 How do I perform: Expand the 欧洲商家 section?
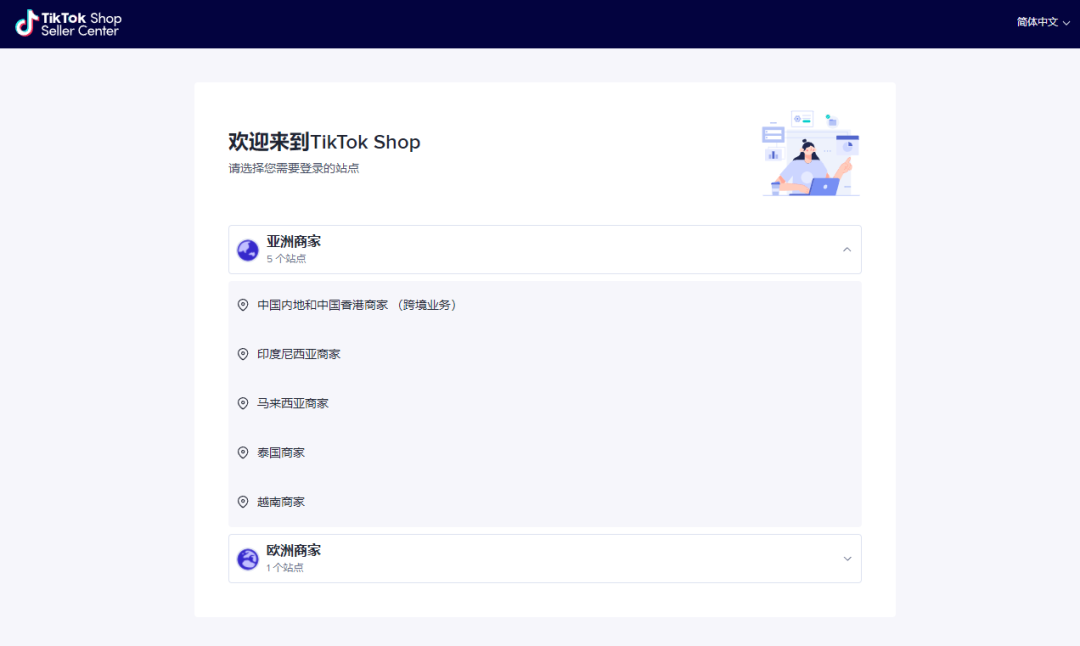click(846, 558)
